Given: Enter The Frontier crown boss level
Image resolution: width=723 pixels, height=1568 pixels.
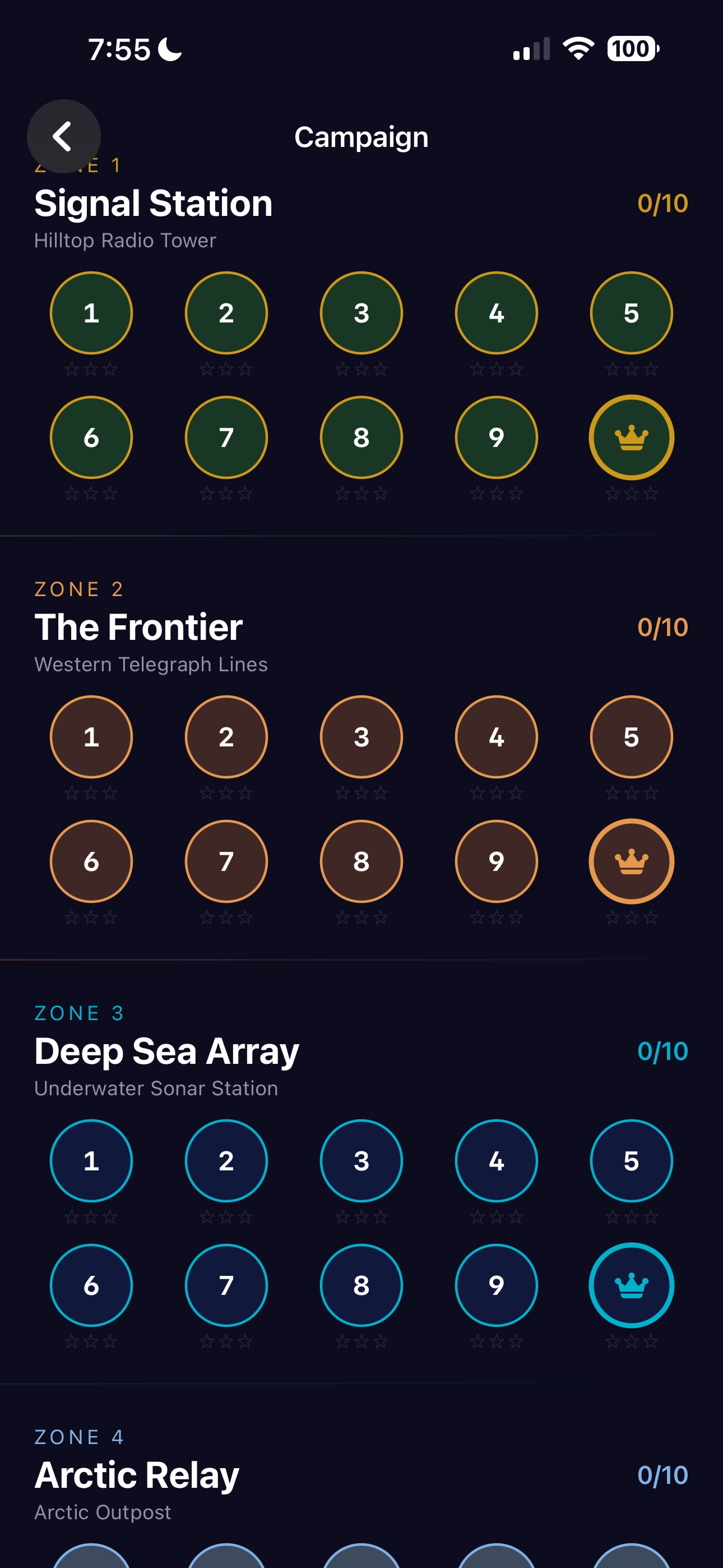Looking at the screenshot, I should pyautogui.click(x=631, y=861).
